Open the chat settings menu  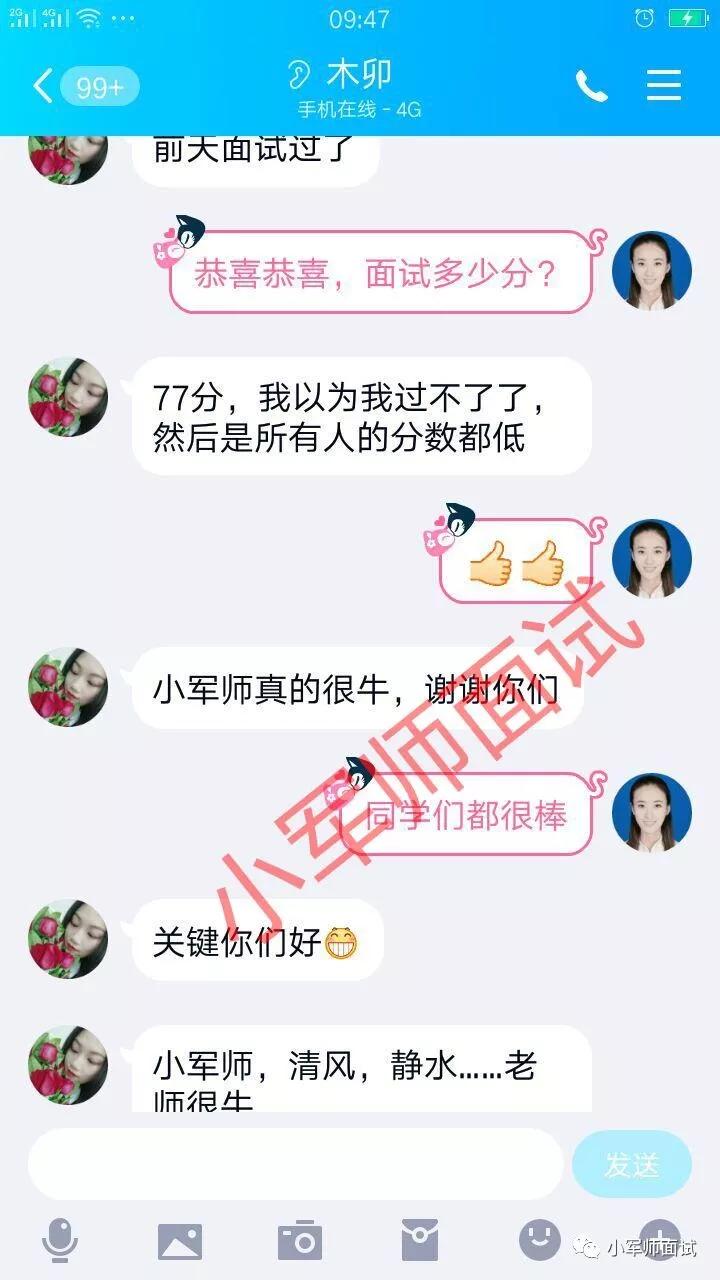[x=664, y=85]
